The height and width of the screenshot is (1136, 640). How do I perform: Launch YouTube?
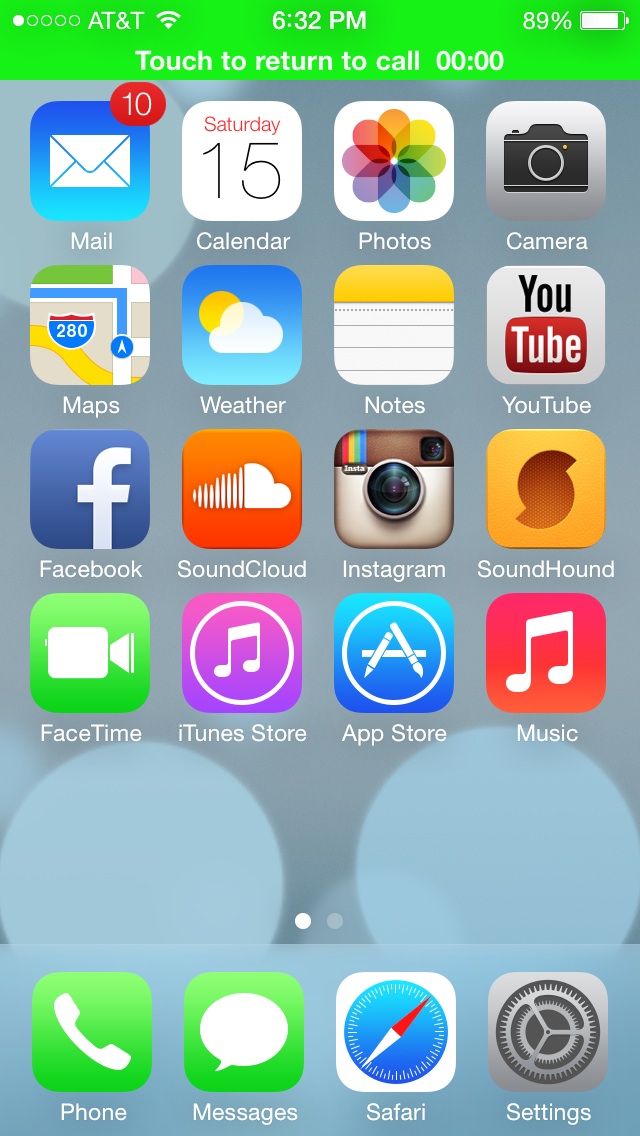(x=546, y=325)
